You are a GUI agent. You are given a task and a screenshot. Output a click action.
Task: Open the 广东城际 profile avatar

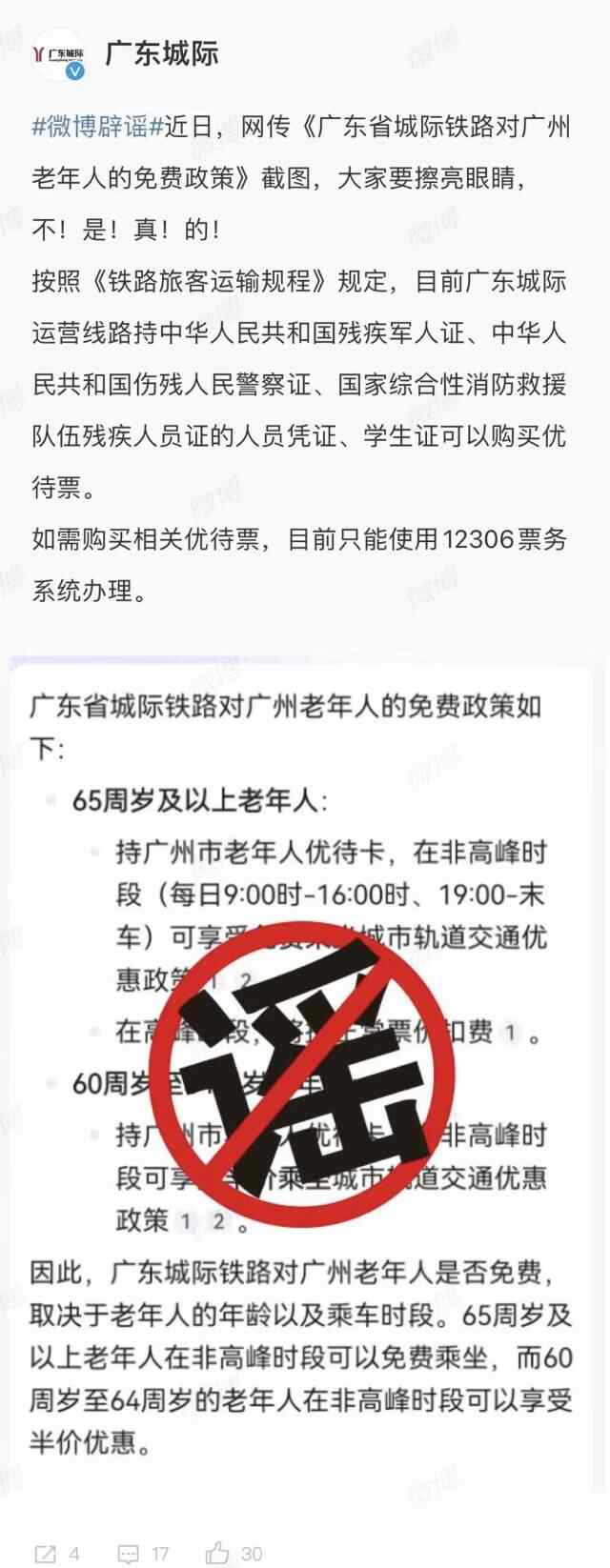60,54
